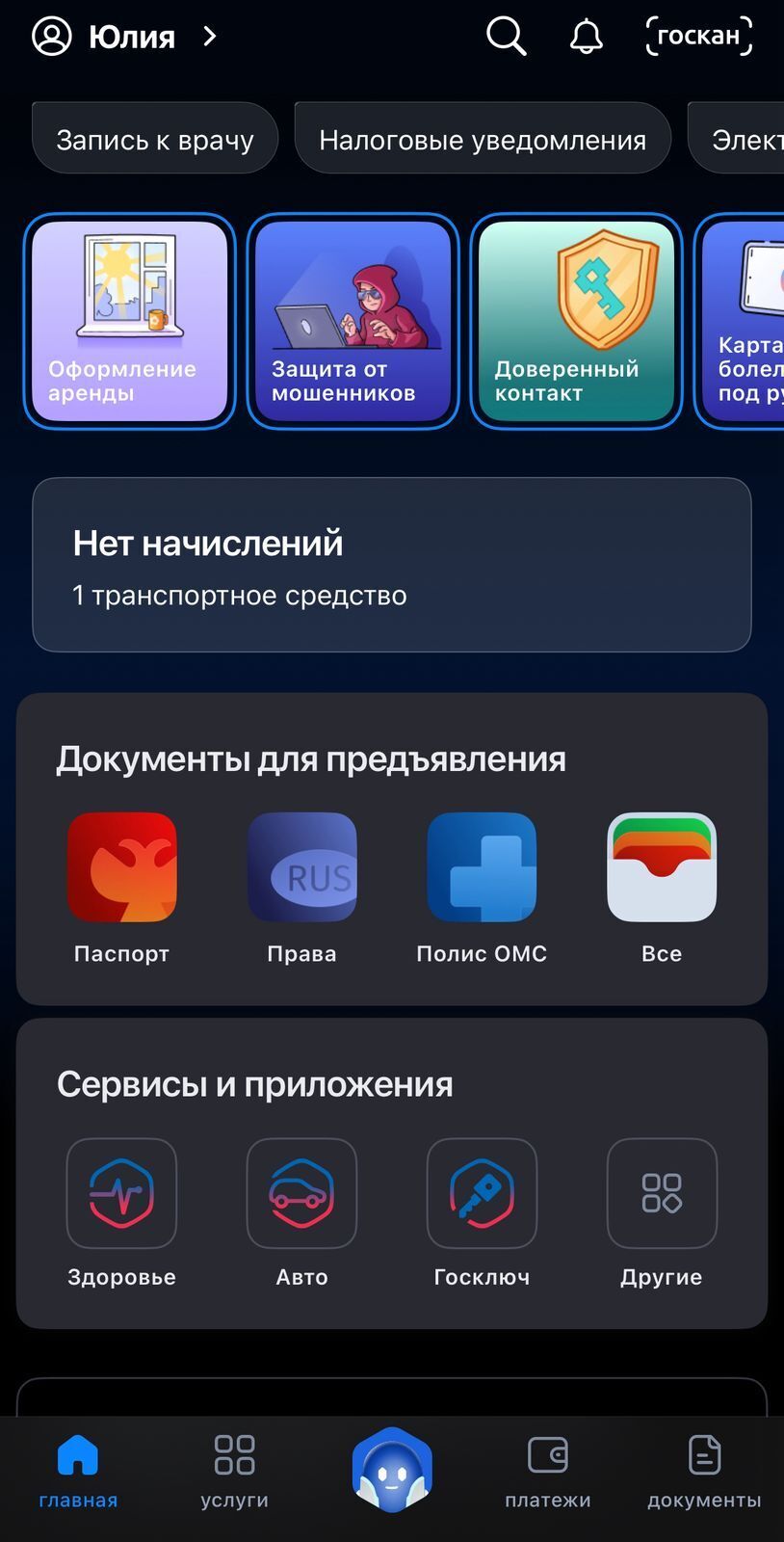
Task: Open the Полис ОМС insurance icon
Action: 482,866
